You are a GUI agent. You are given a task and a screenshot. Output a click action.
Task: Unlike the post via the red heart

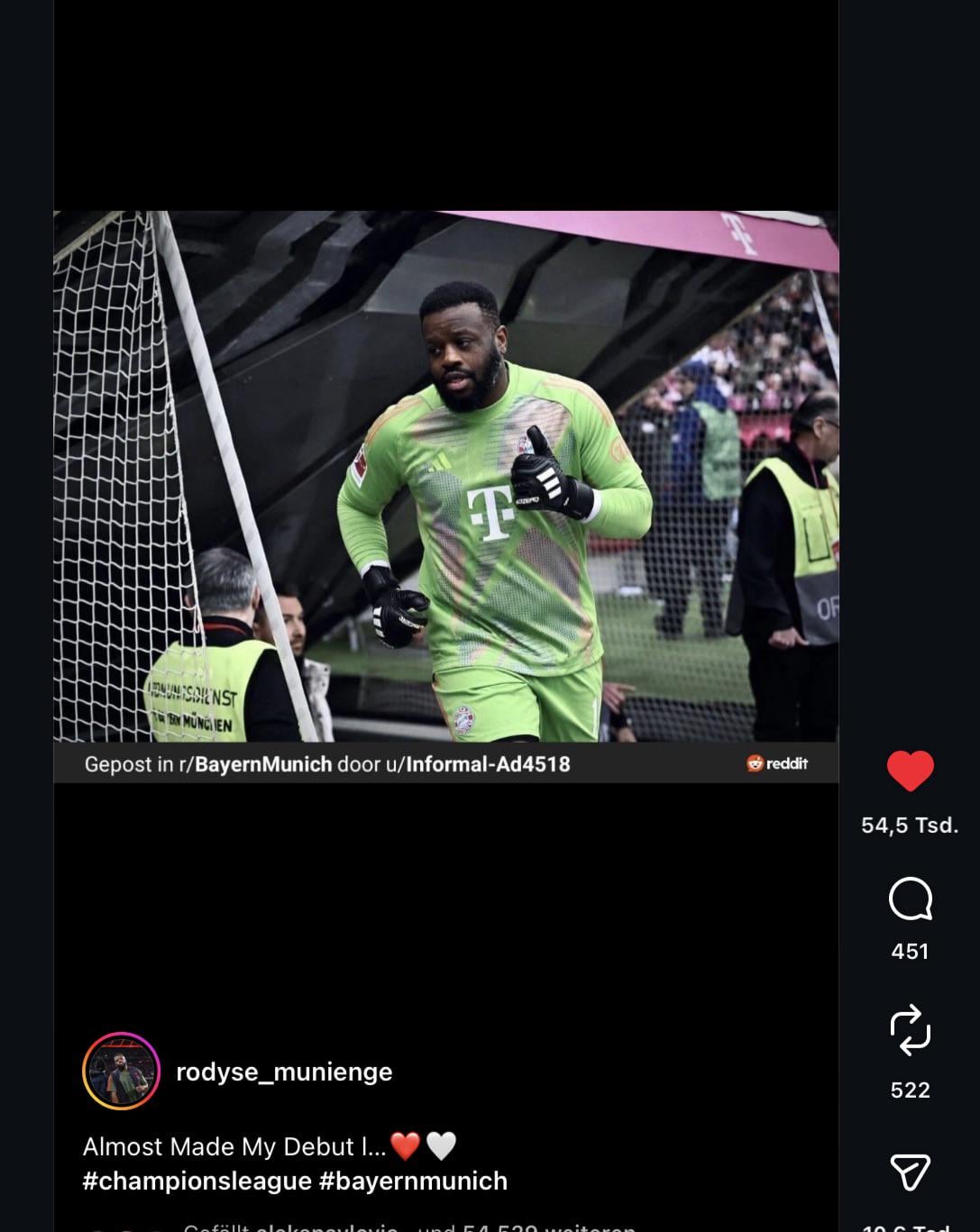(910, 771)
